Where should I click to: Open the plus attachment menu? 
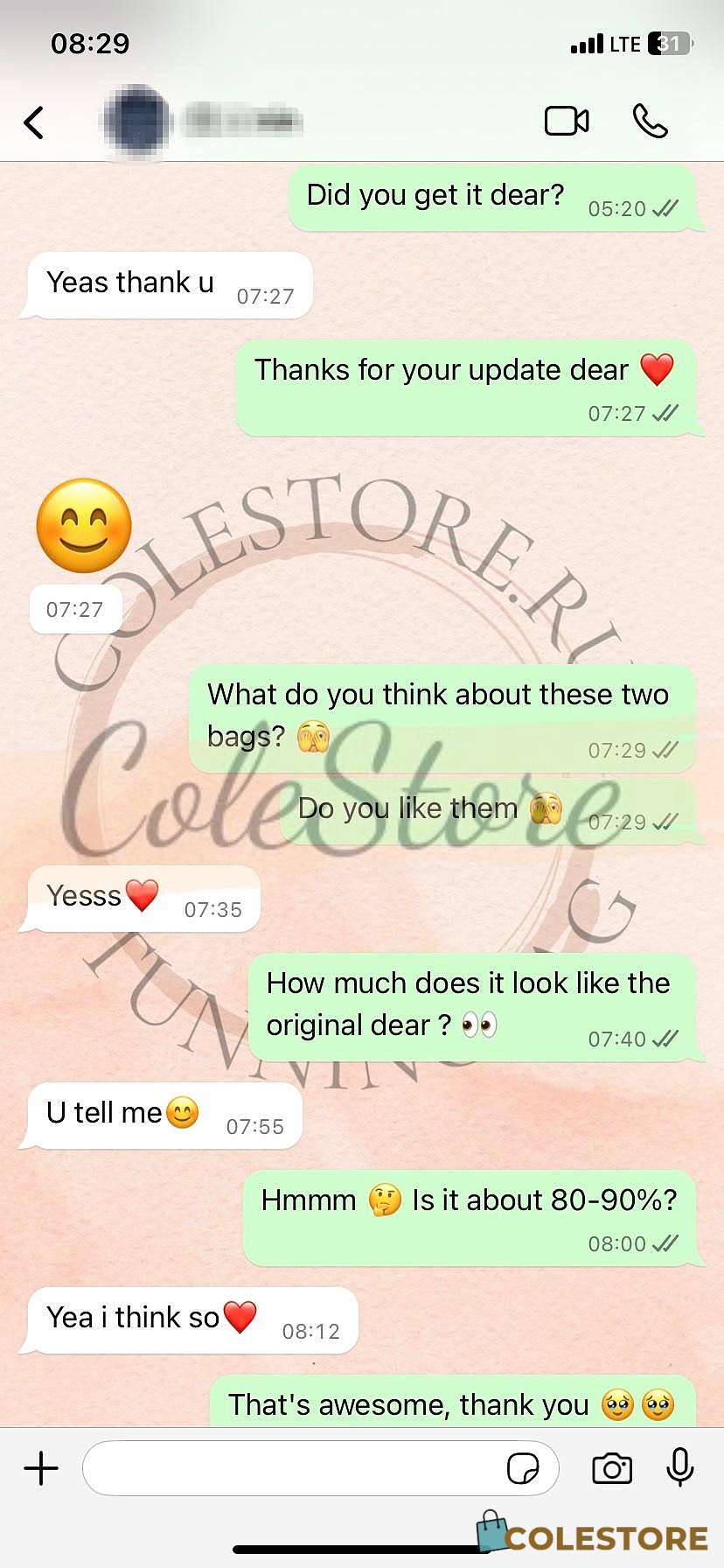click(41, 1468)
